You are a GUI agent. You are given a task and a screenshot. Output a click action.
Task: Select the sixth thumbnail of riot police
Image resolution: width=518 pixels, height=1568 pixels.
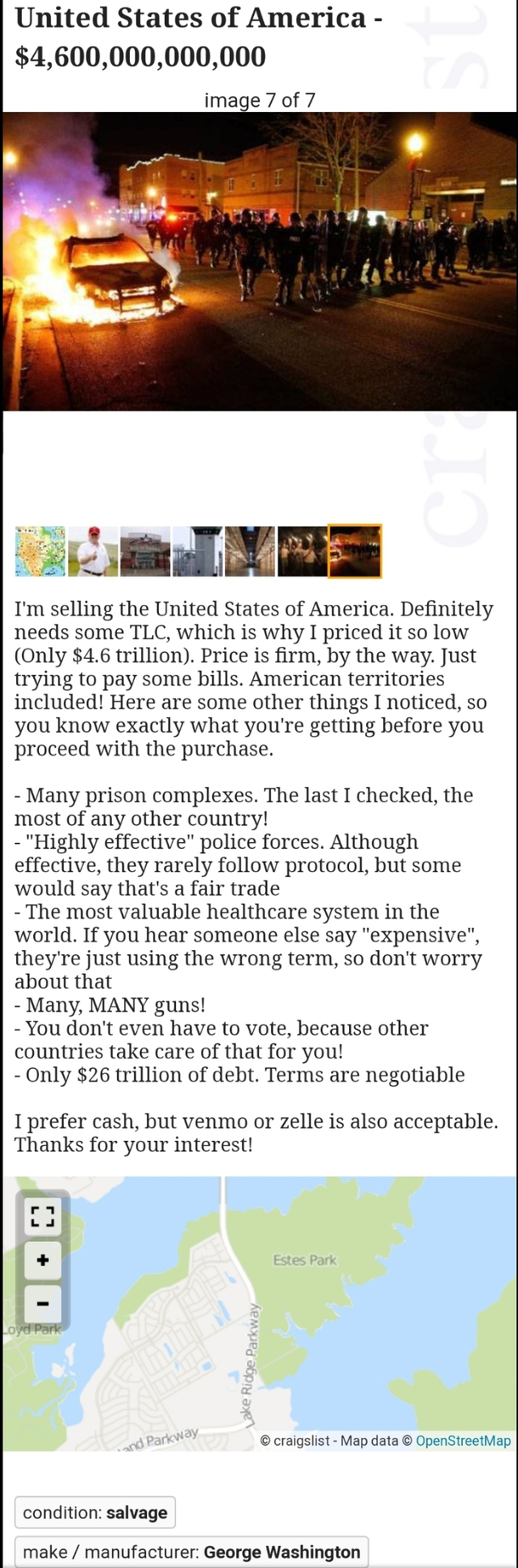pyautogui.click(x=301, y=551)
